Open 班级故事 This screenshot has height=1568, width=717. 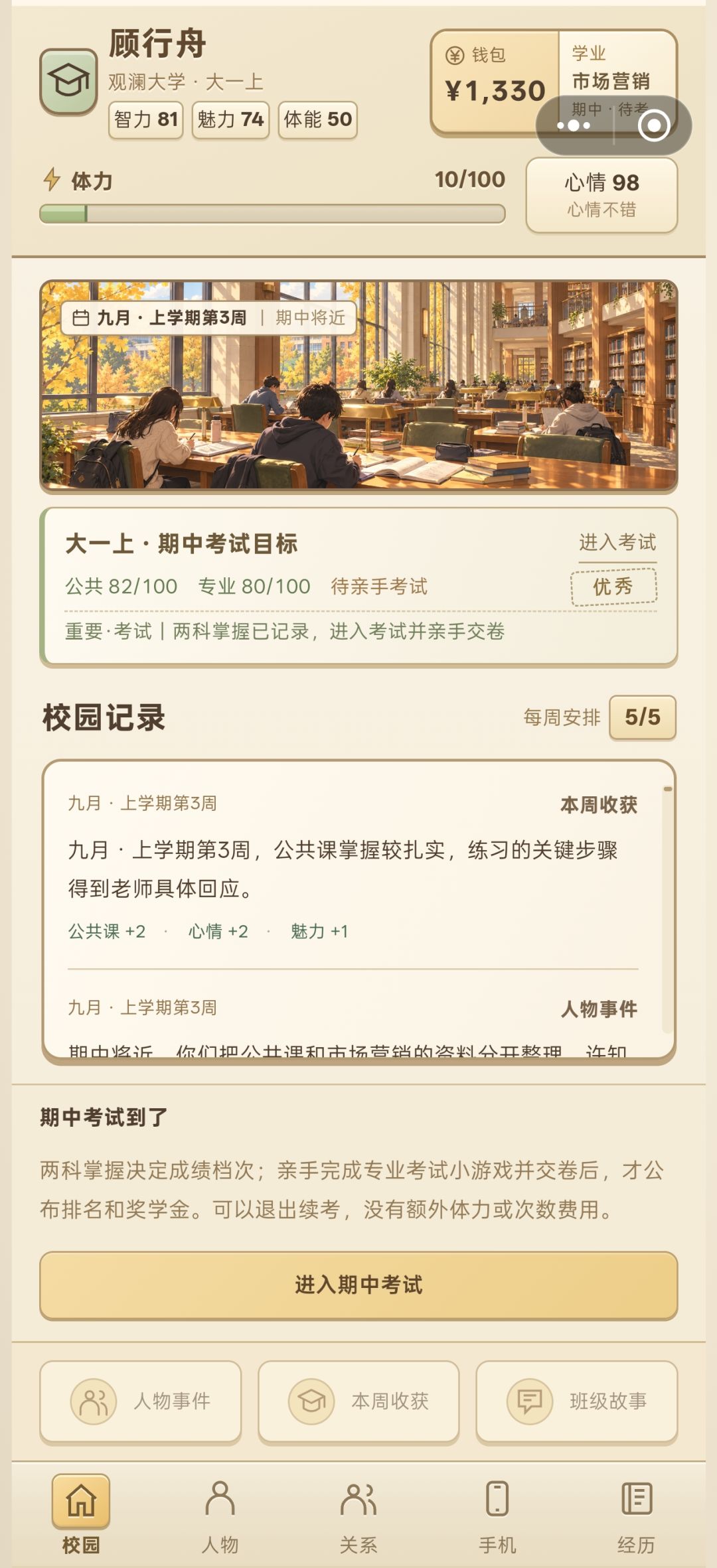click(576, 1401)
